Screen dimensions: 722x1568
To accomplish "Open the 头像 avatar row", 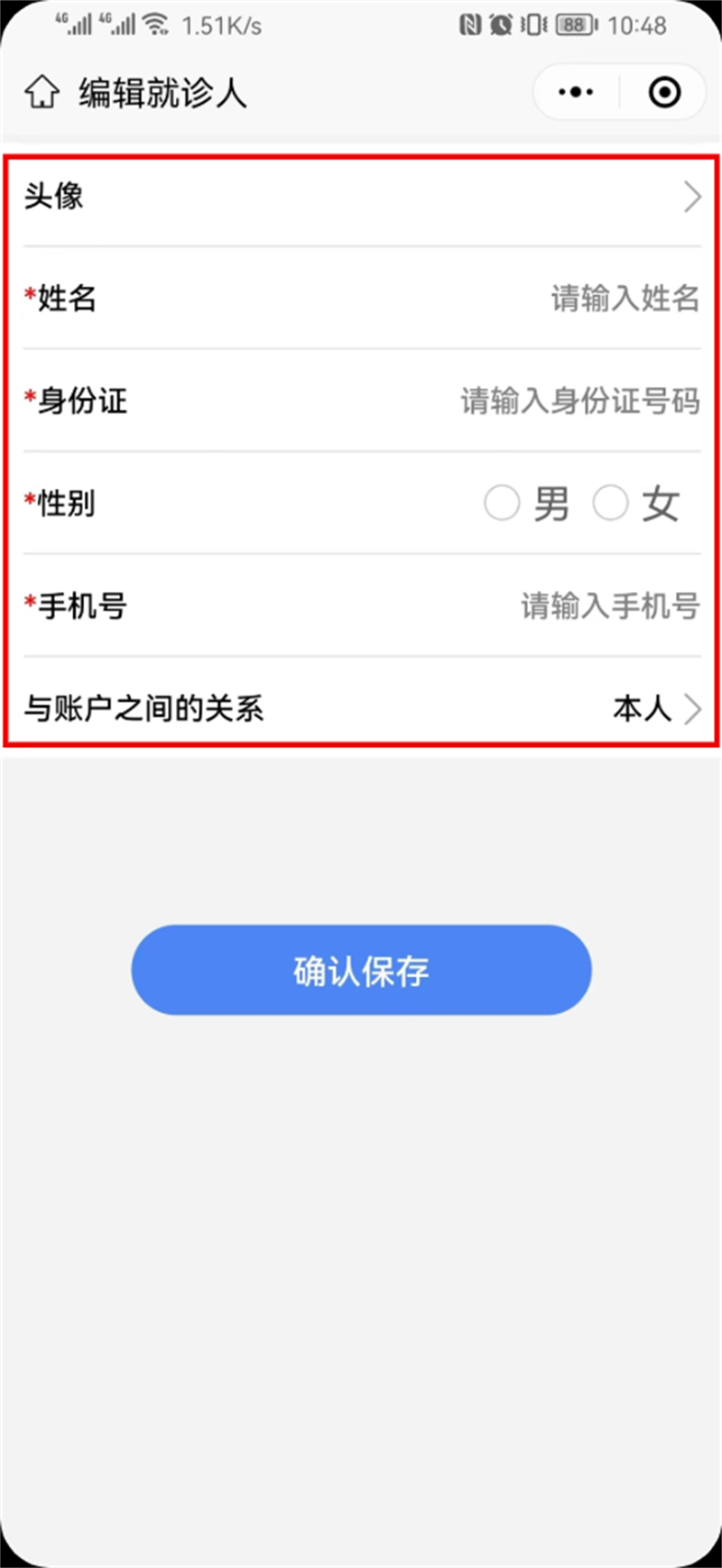I will point(361,197).
